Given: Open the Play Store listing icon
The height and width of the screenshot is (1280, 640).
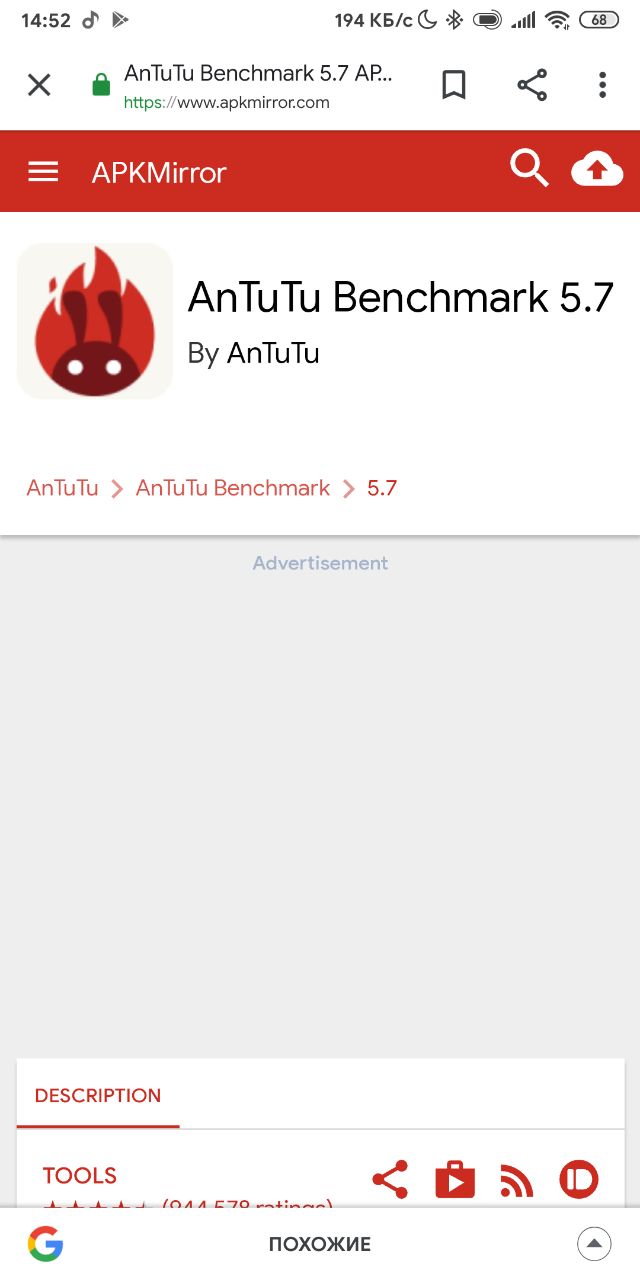Looking at the screenshot, I should point(455,1180).
